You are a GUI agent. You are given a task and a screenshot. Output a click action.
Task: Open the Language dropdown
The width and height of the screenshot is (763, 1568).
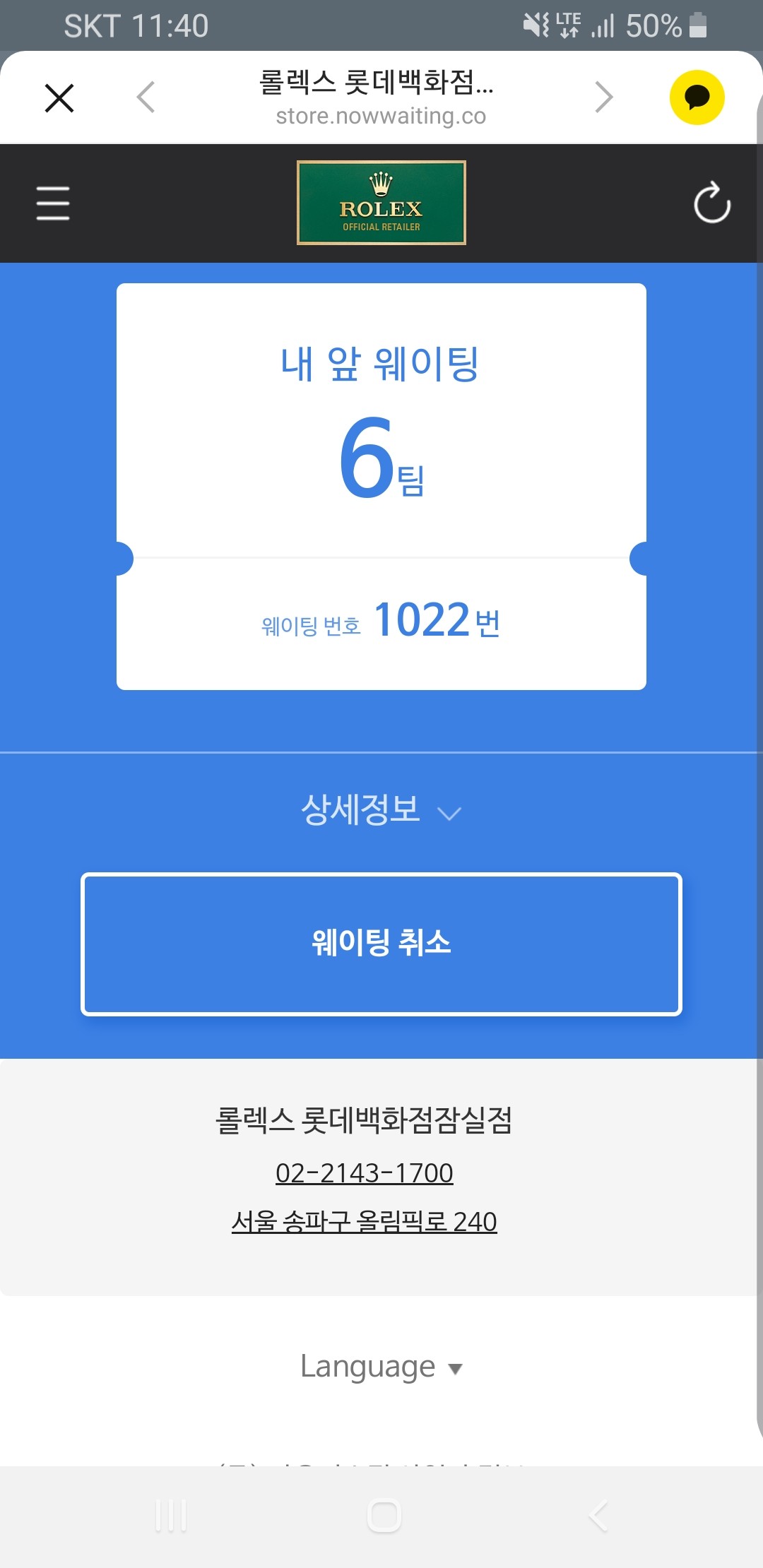point(381,1367)
